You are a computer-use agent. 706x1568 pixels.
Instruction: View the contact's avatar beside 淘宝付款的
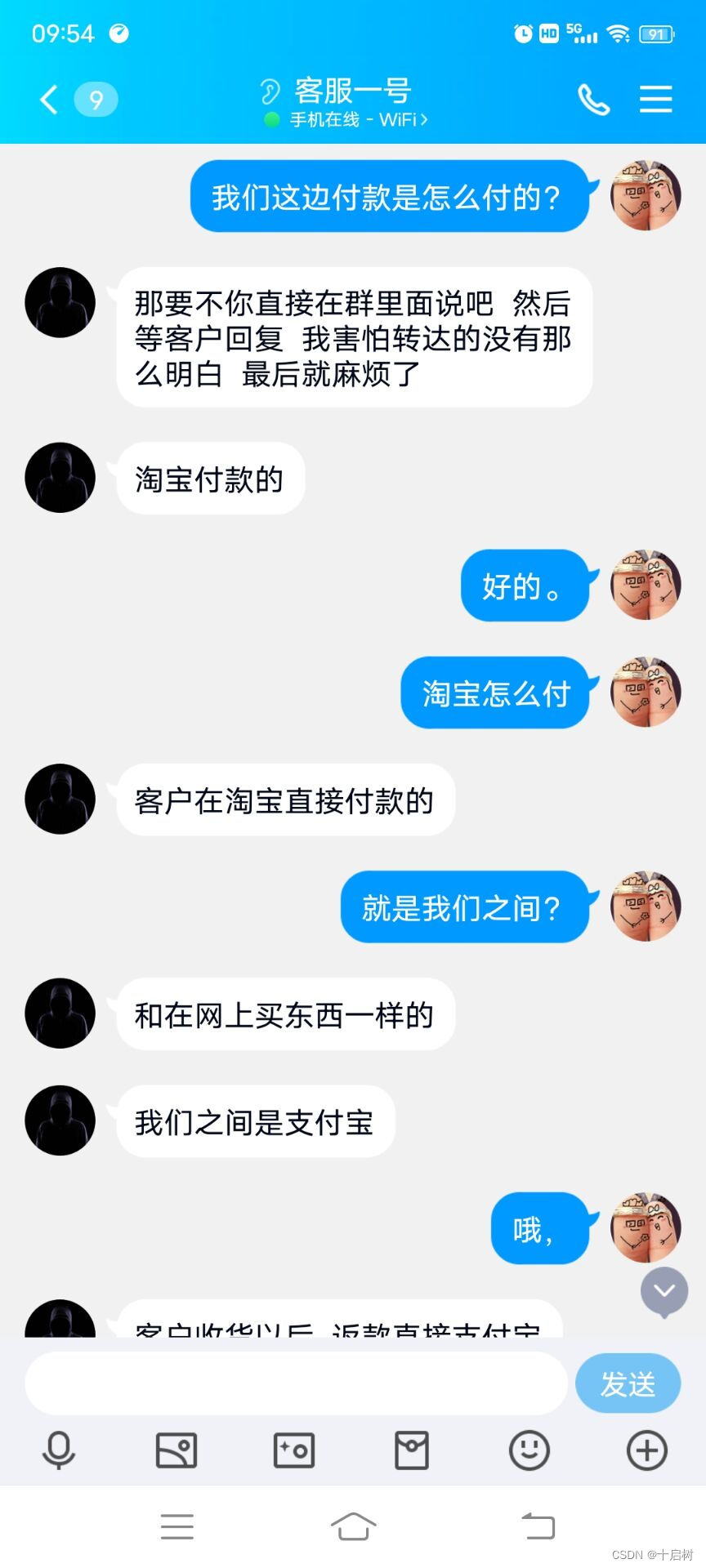(x=60, y=478)
